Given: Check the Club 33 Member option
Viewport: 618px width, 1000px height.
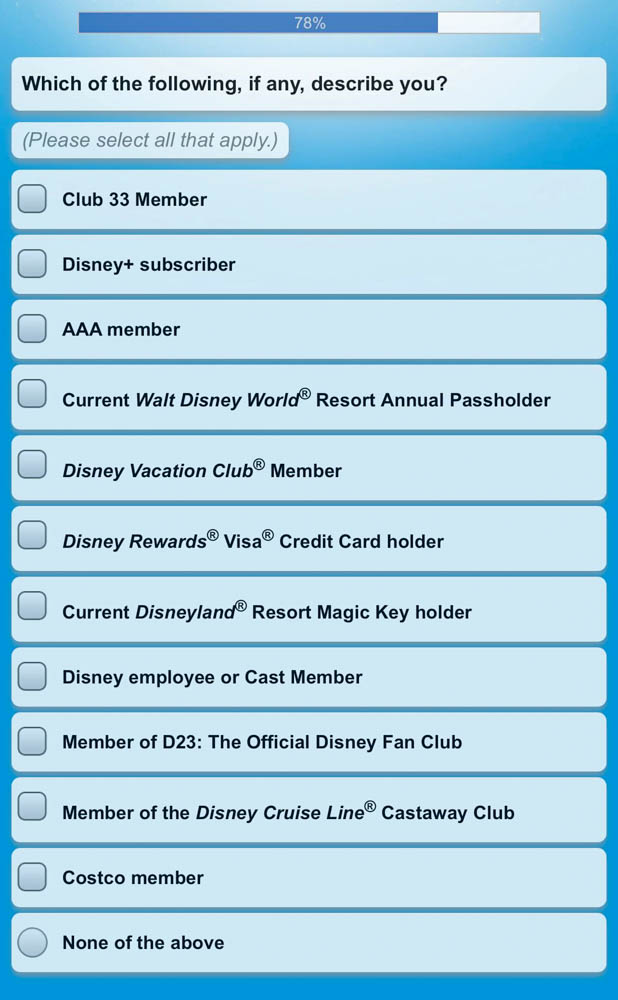Looking at the screenshot, I should tap(33, 199).
